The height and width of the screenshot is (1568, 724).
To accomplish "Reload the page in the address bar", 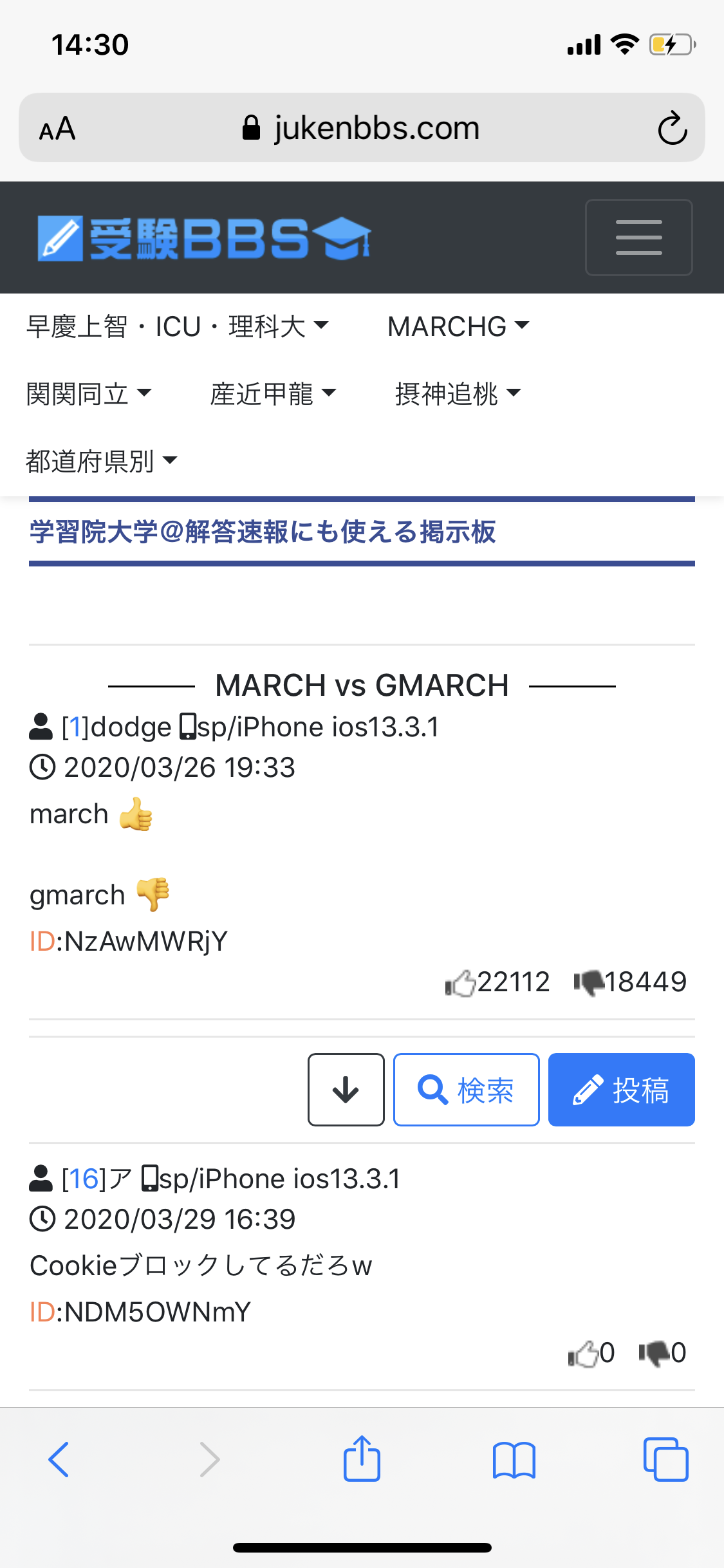I will click(672, 128).
